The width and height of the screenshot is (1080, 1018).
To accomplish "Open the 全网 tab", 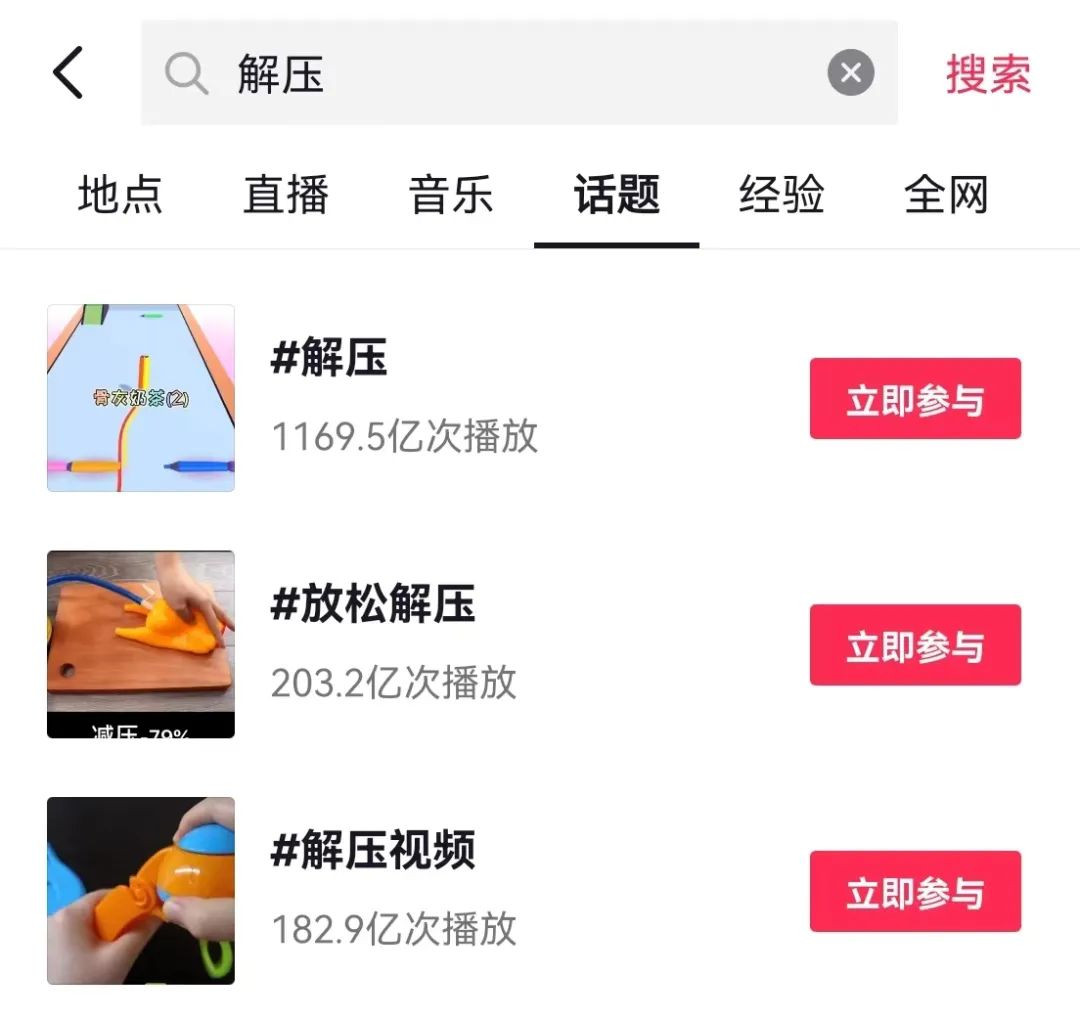I will (946, 194).
